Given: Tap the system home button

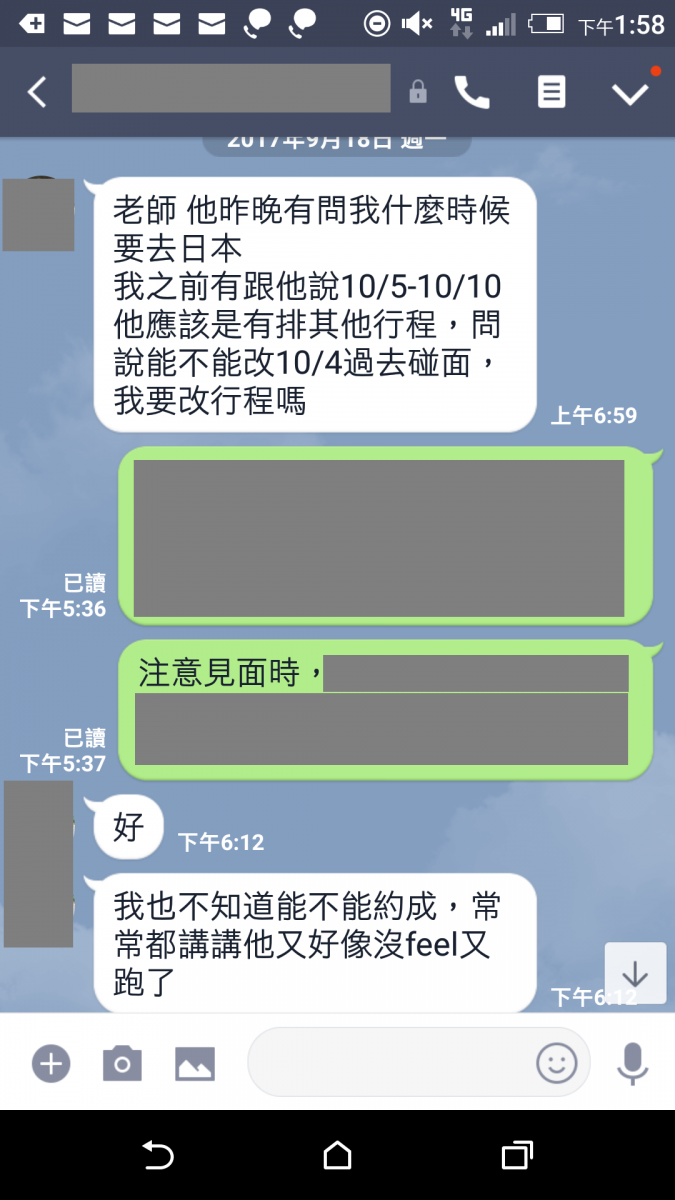Looking at the screenshot, I should pyautogui.click(x=337, y=1156).
